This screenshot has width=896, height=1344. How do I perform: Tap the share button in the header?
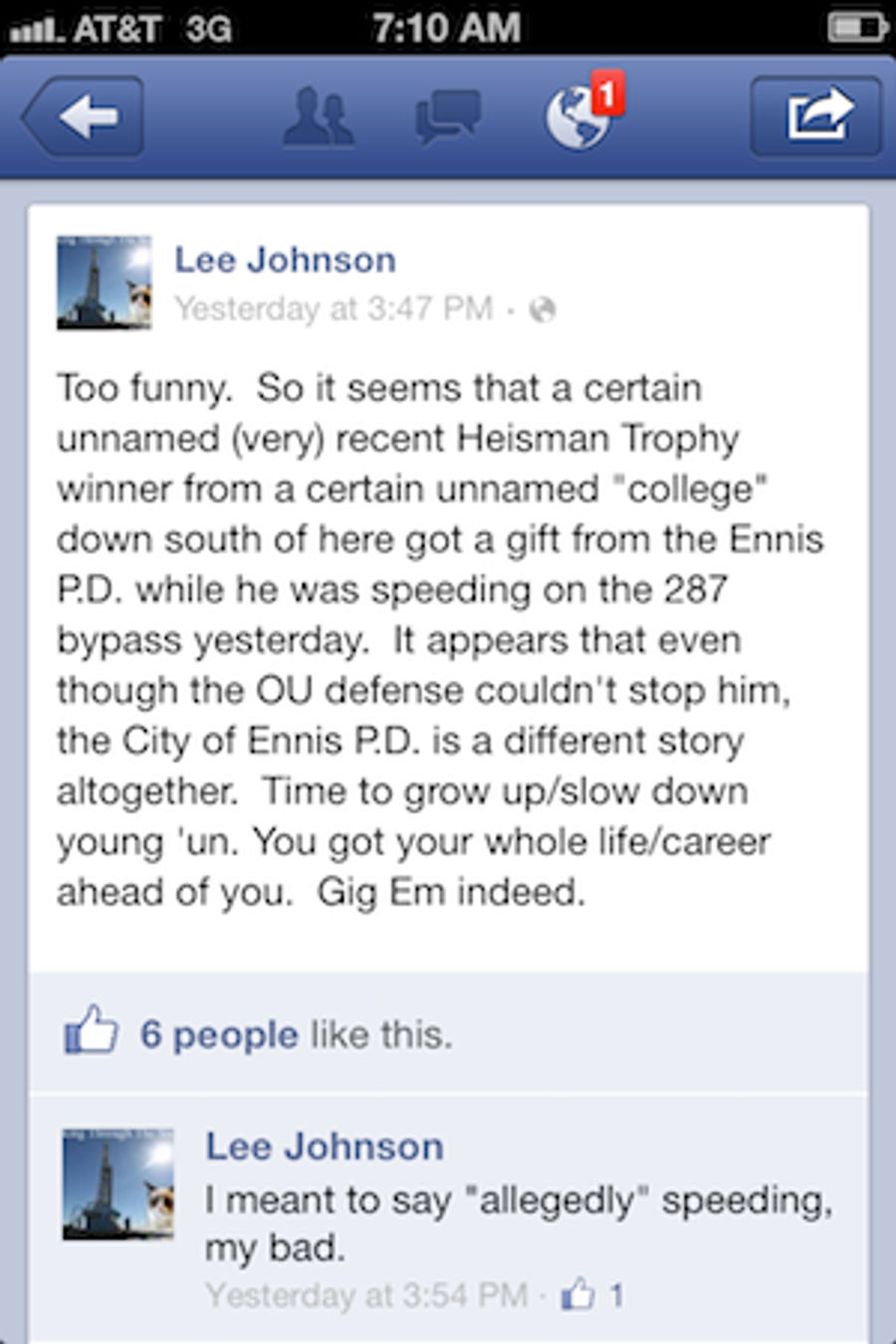[x=816, y=117]
